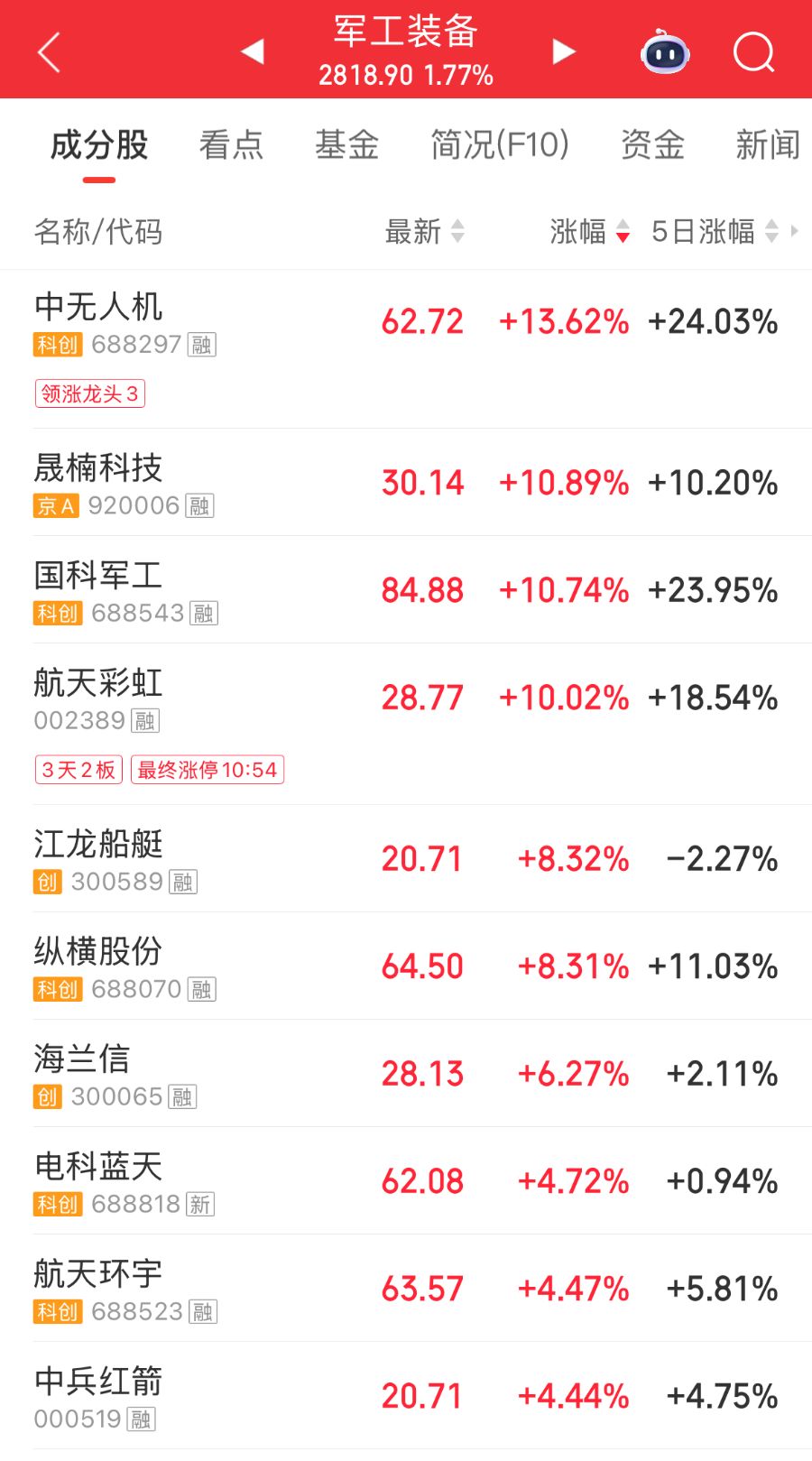Open the 新闻 tab
The height and width of the screenshot is (1461, 812).
768,145
